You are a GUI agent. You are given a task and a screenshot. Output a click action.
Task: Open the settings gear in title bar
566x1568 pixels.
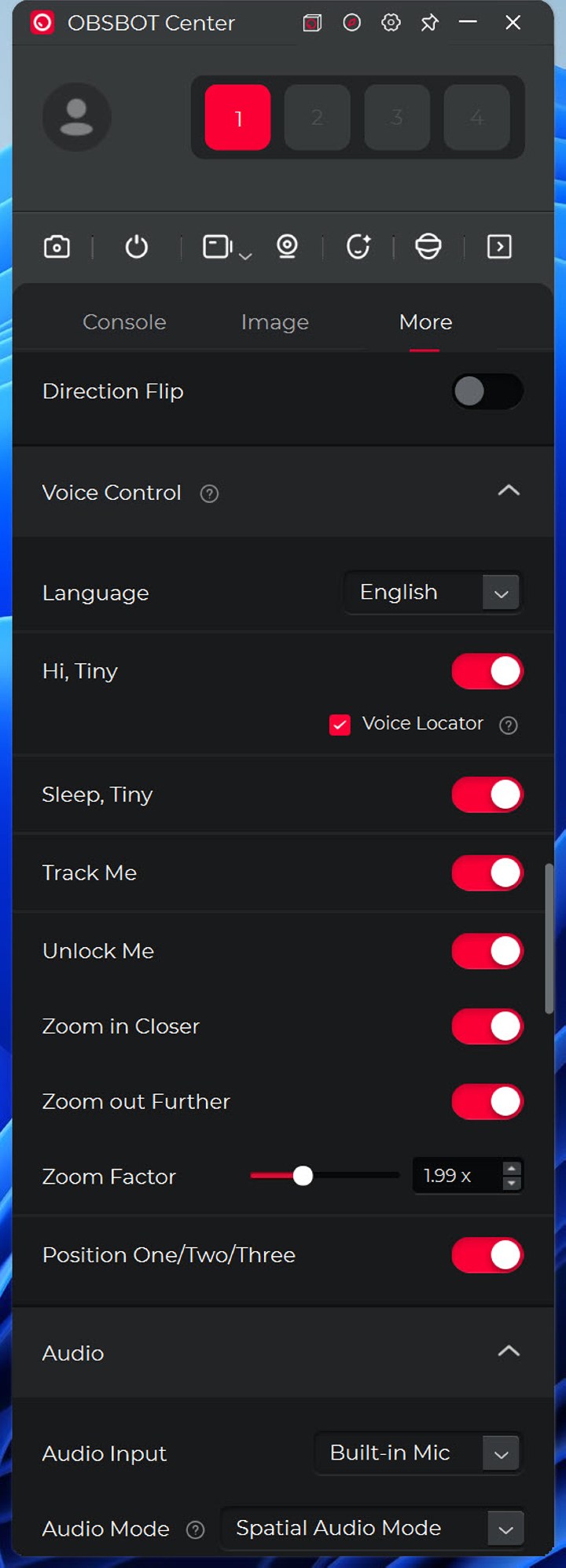point(391,23)
